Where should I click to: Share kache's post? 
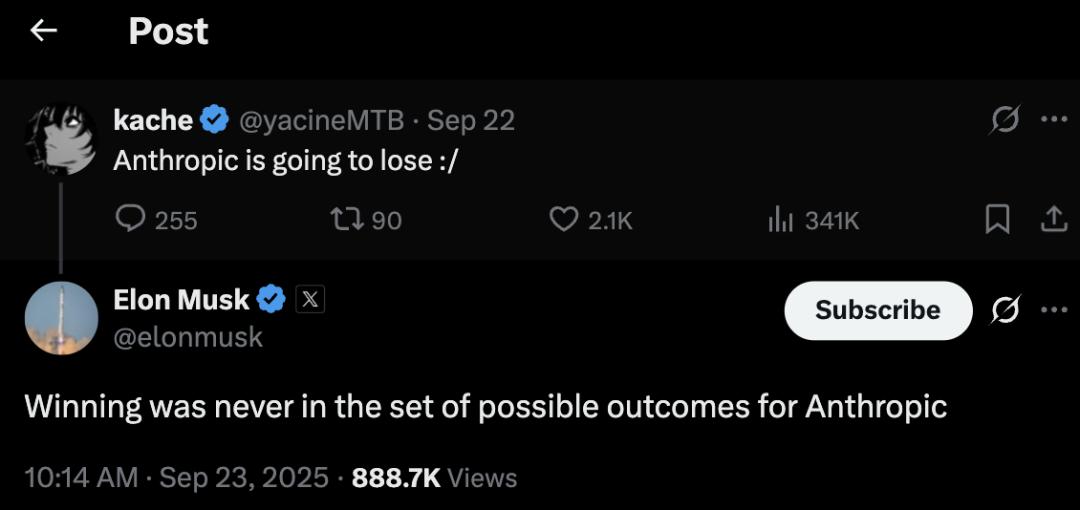[1054, 219]
